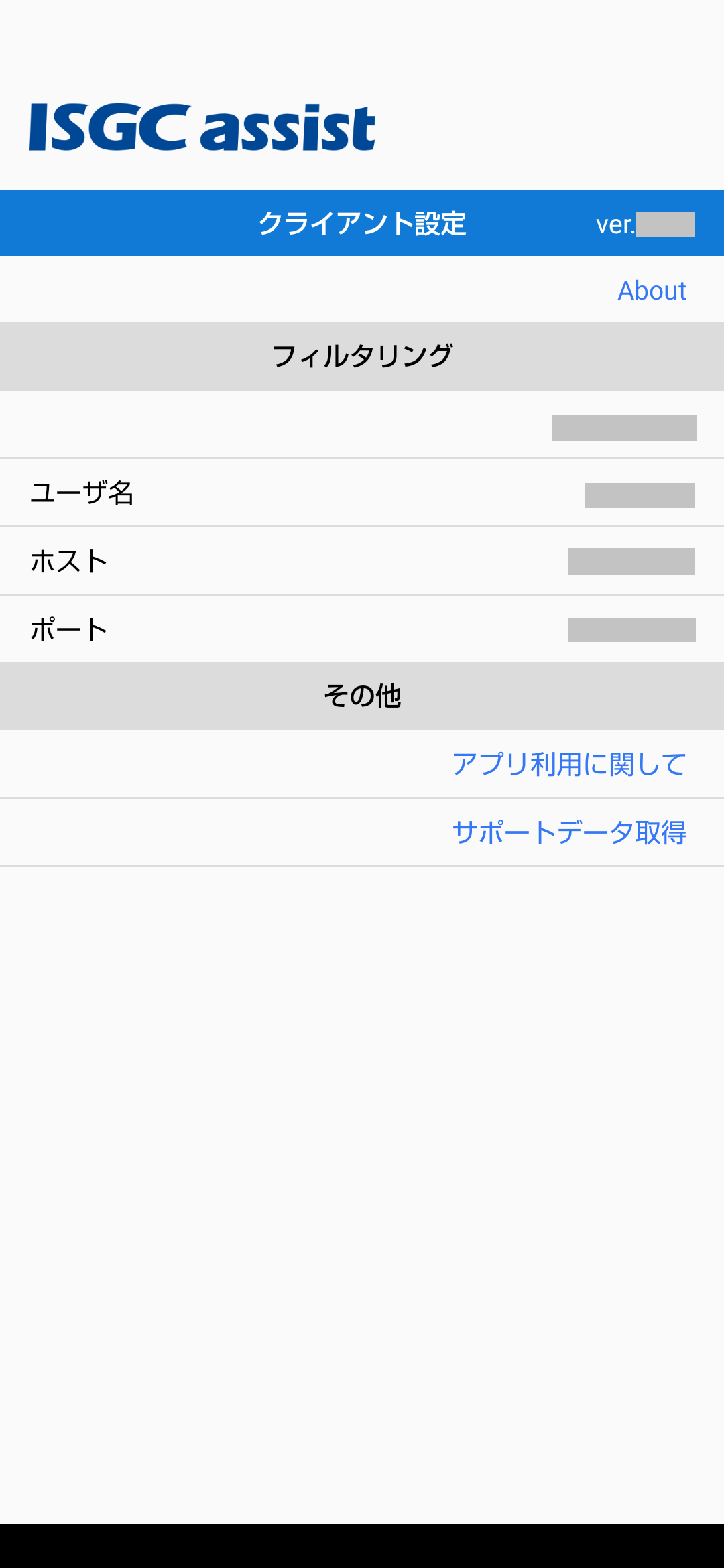Screen dimensions: 724x1568
Task: Open the About link
Action: (x=652, y=291)
